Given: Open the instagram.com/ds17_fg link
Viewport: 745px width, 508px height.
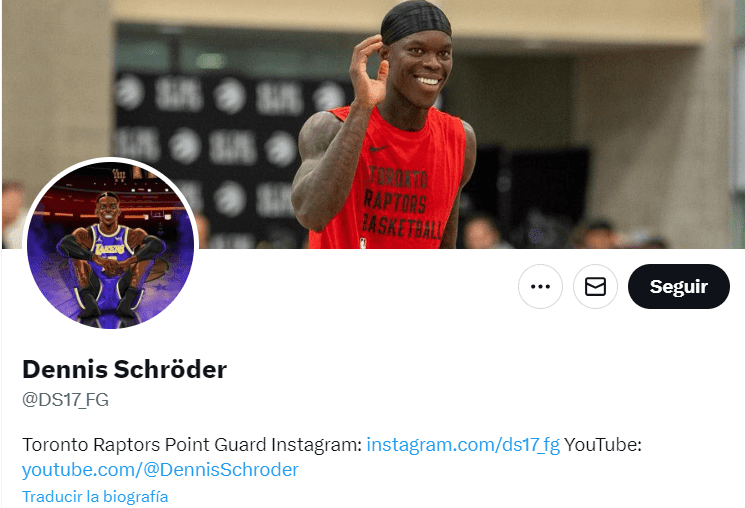Looking at the screenshot, I should coord(463,444).
